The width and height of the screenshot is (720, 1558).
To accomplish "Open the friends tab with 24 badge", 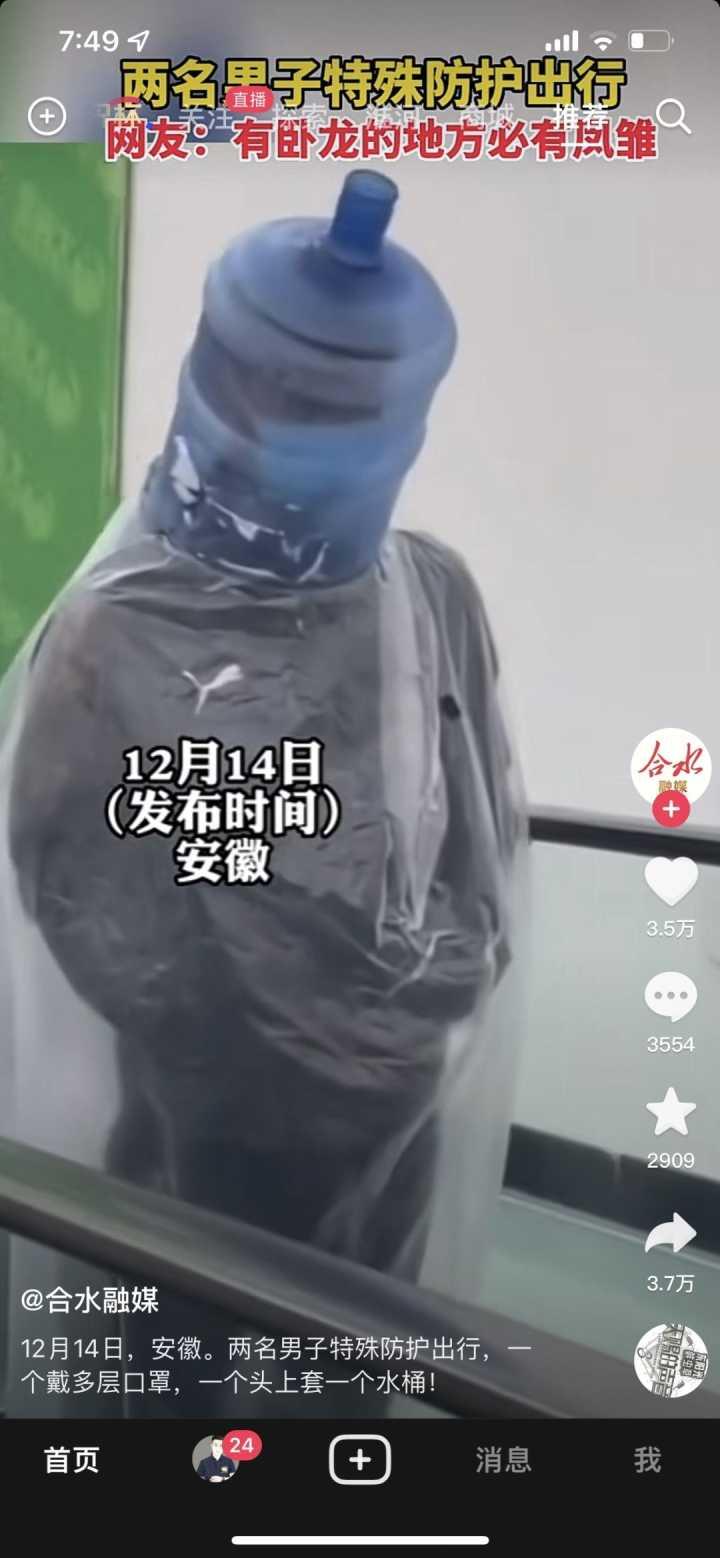I will (x=216, y=1460).
